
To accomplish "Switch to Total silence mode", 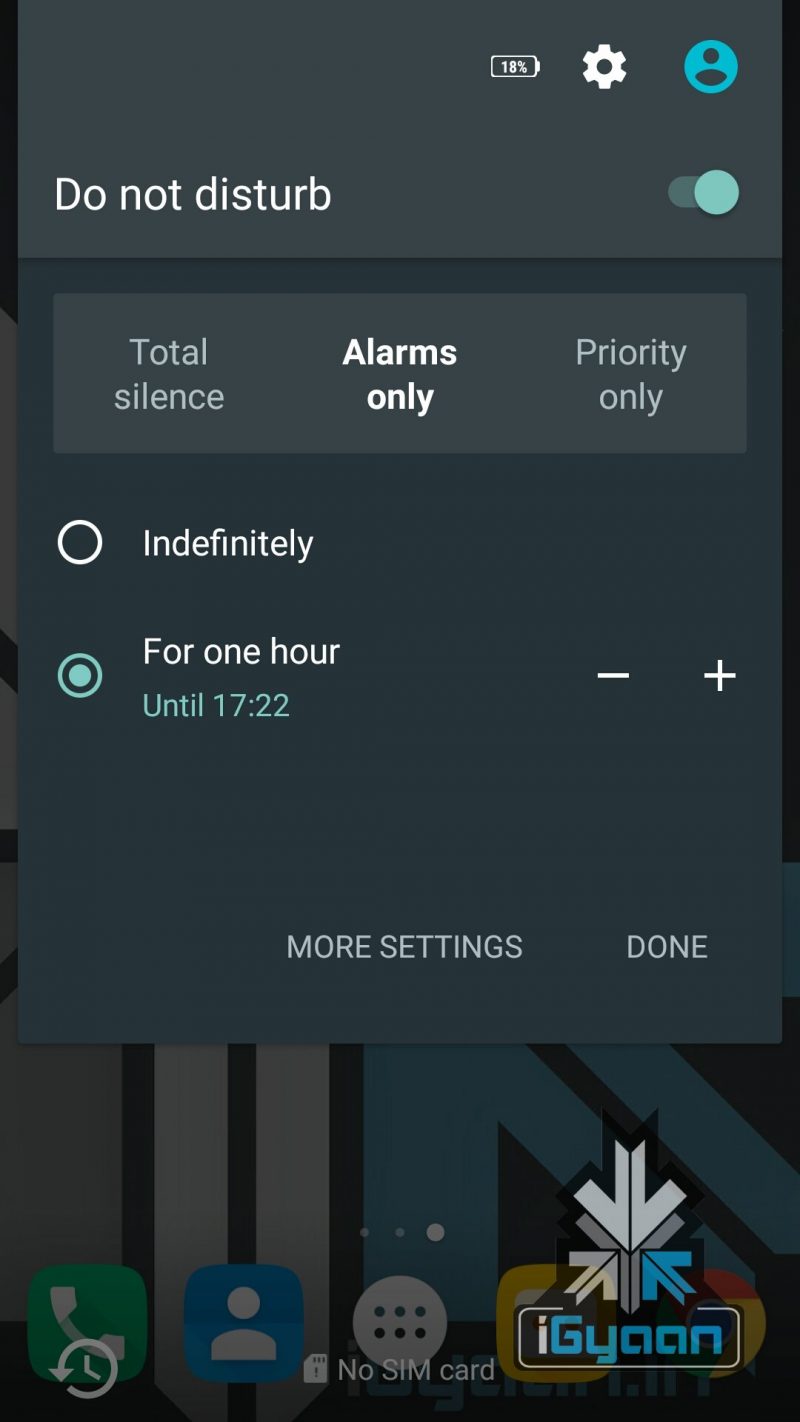I will [x=169, y=374].
